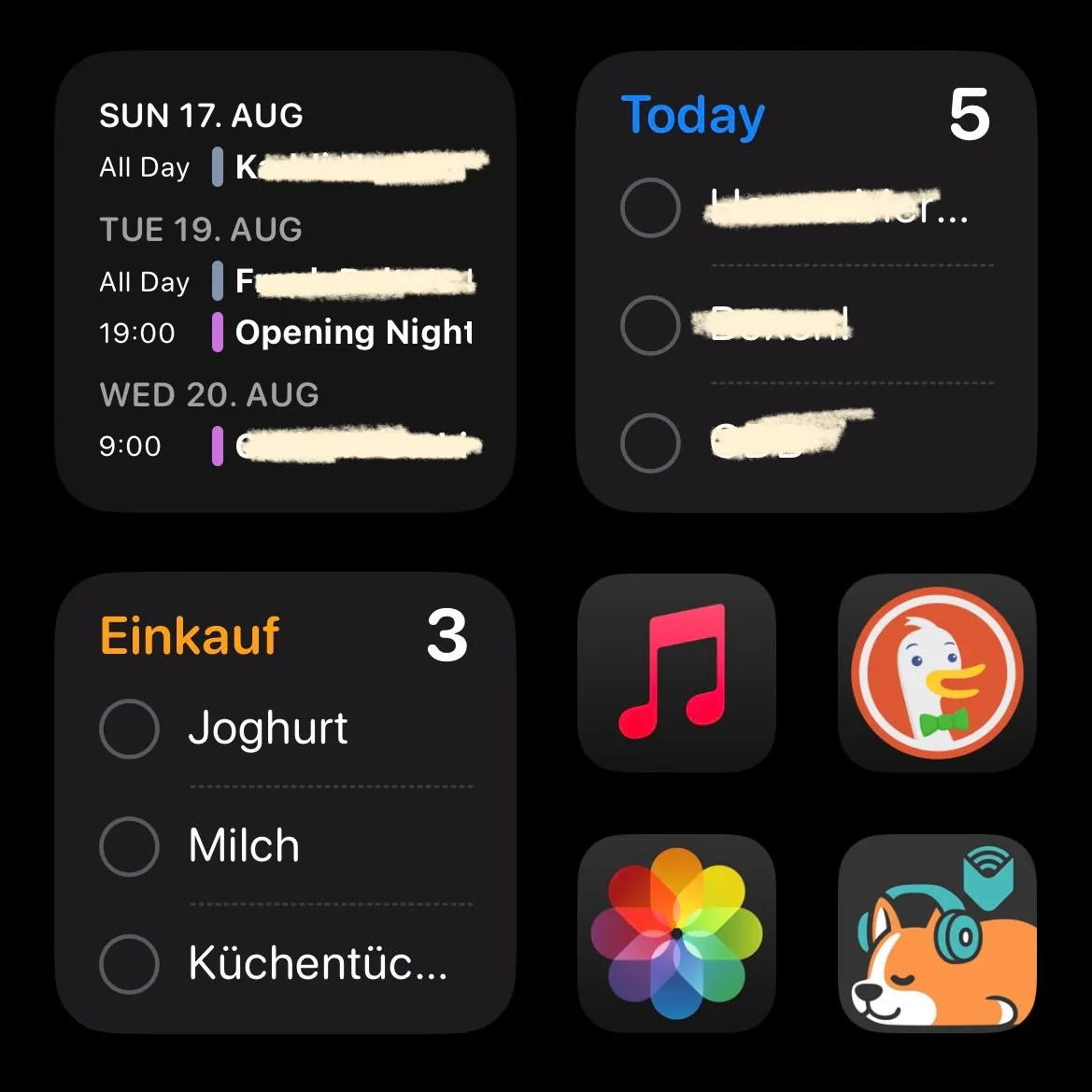Open the Today reminders widget
Screen dimensions: 1092x1092
pos(693,116)
